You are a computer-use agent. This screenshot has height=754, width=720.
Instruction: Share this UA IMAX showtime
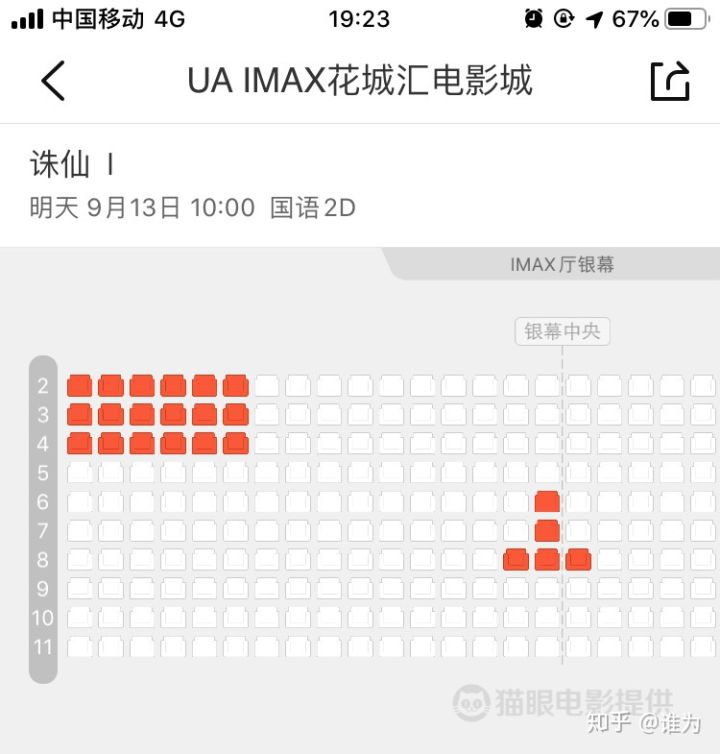click(x=669, y=81)
